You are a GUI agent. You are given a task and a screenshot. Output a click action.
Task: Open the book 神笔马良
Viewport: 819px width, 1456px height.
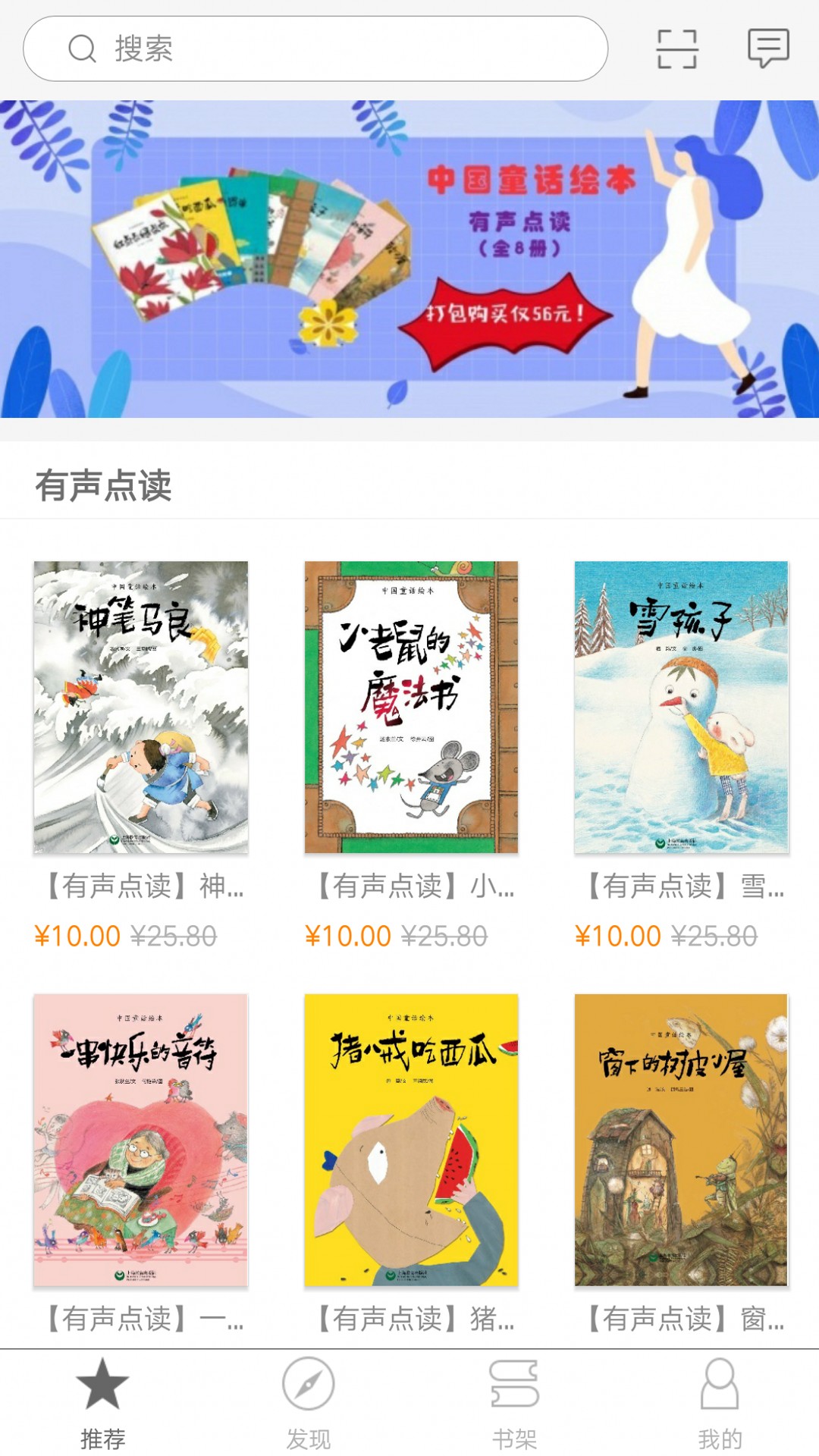coord(141,707)
